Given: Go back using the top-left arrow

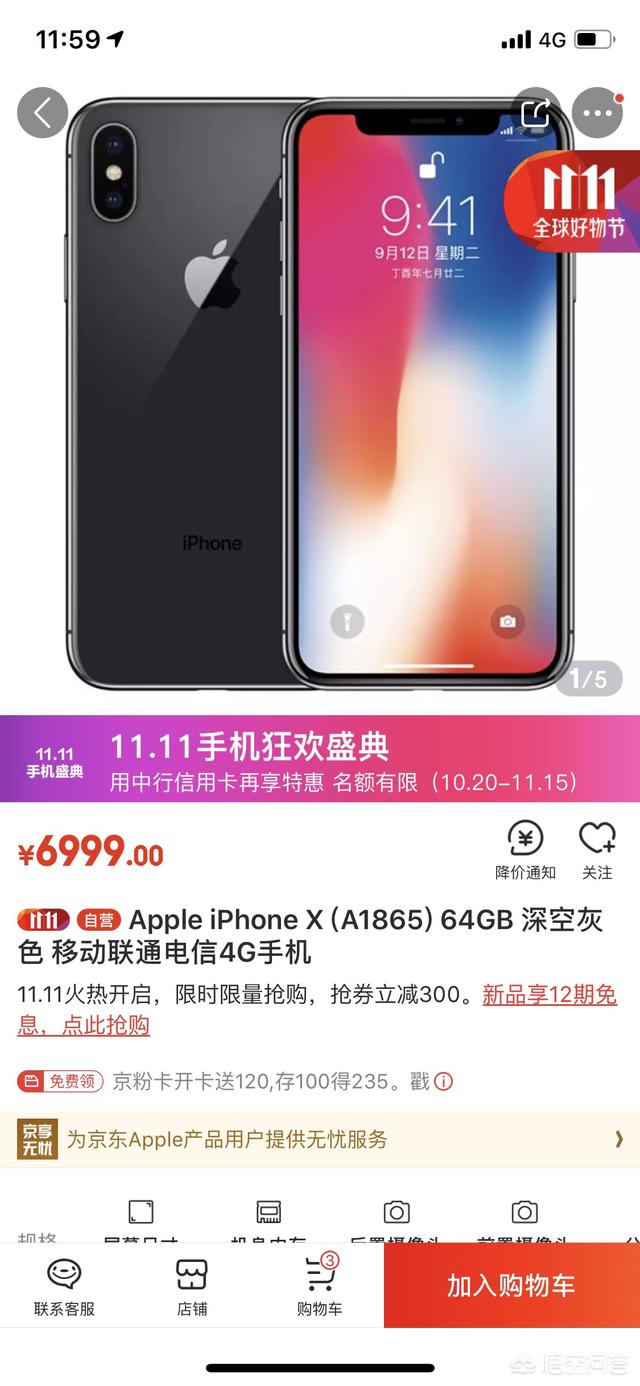Looking at the screenshot, I should click(x=42, y=113).
